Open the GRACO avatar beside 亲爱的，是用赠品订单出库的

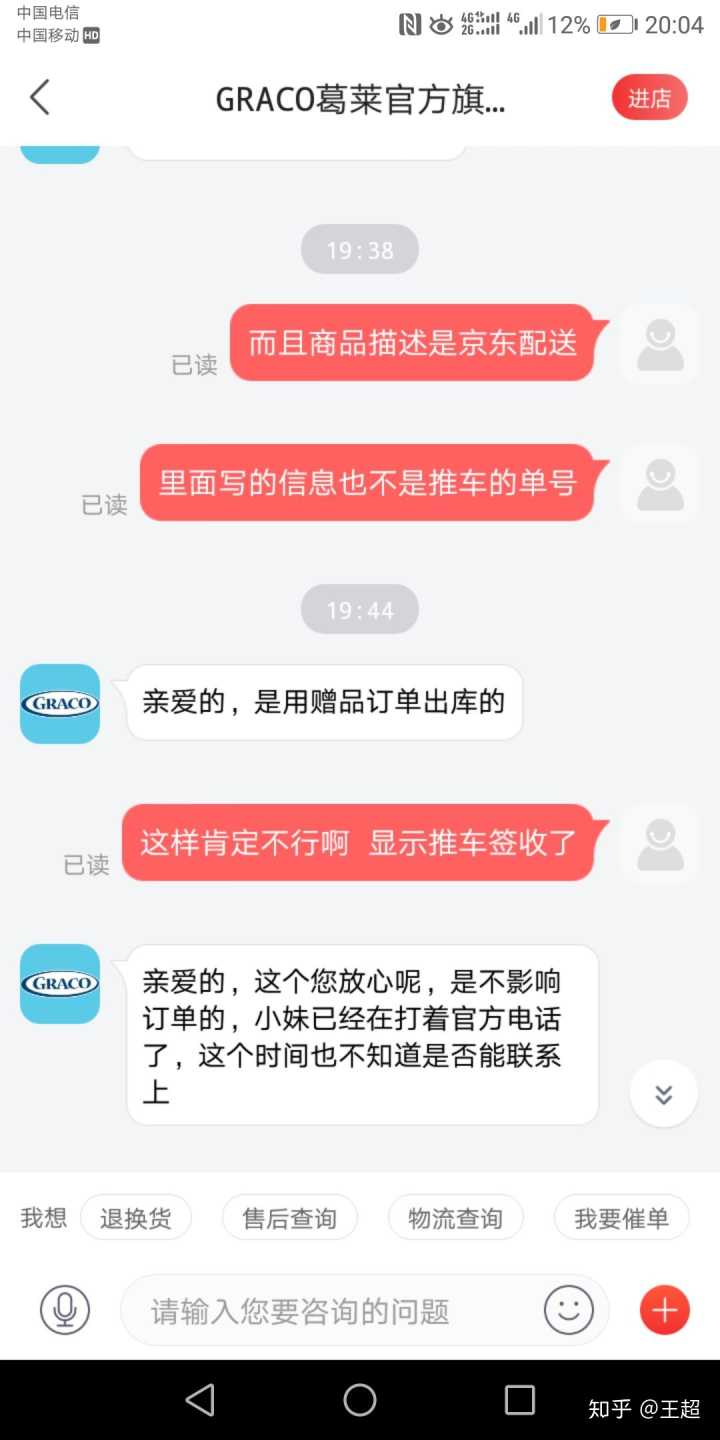coord(60,704)
